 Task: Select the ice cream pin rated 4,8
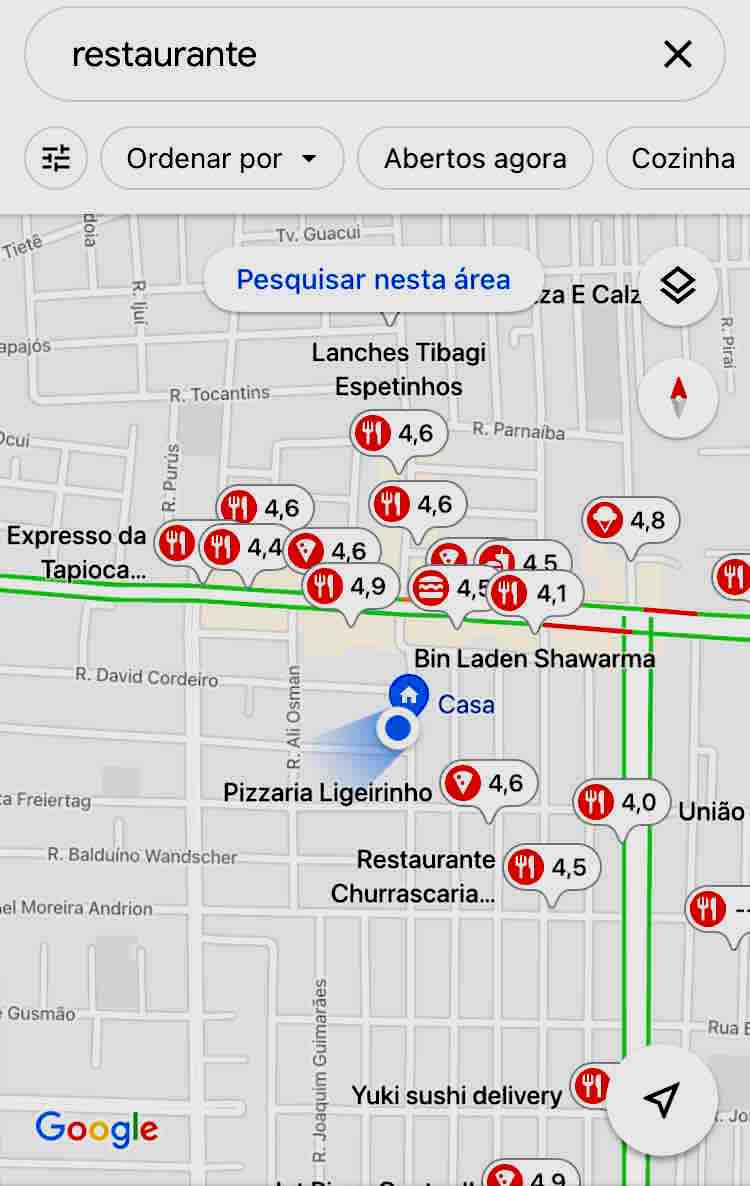point(630,522)
